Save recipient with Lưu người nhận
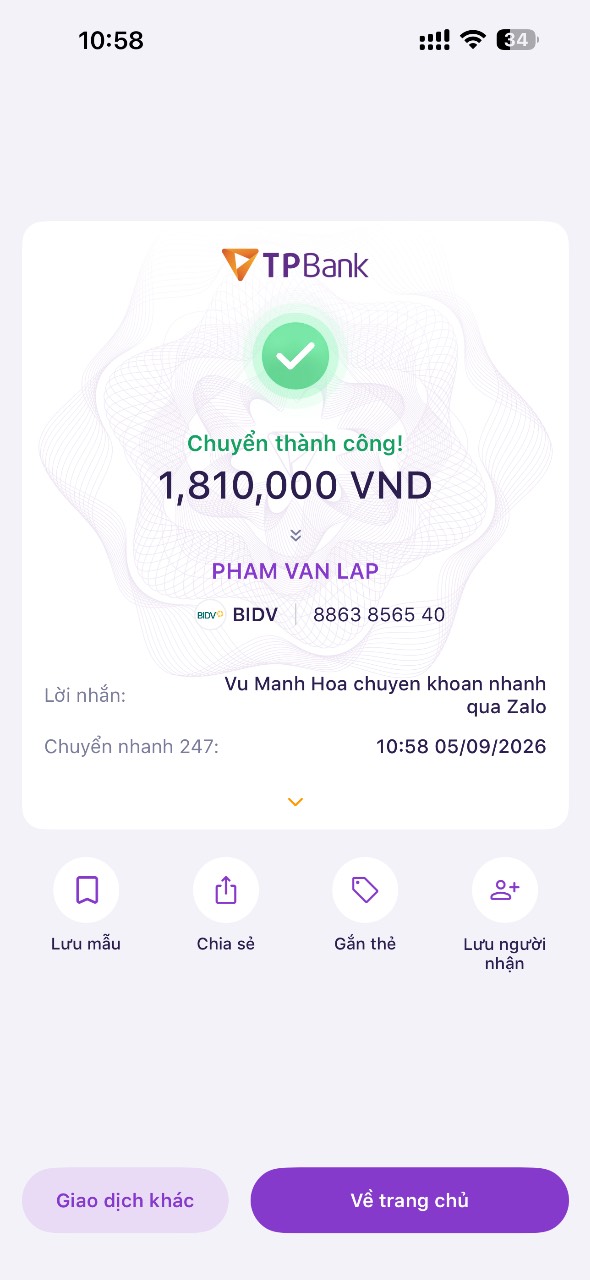 [505, 890]
